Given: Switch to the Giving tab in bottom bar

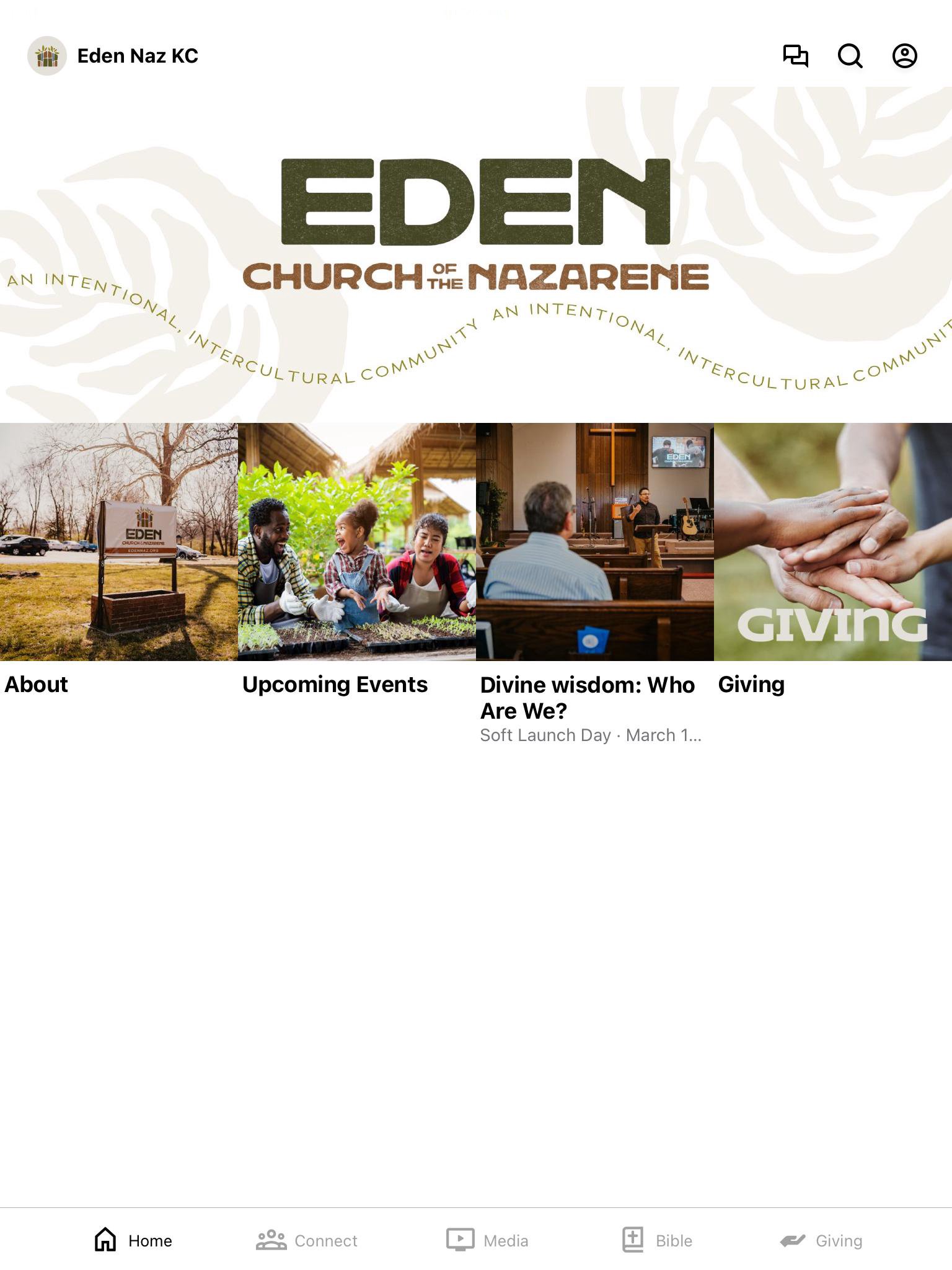Looking at the screenshot, I should (821, 1240).
